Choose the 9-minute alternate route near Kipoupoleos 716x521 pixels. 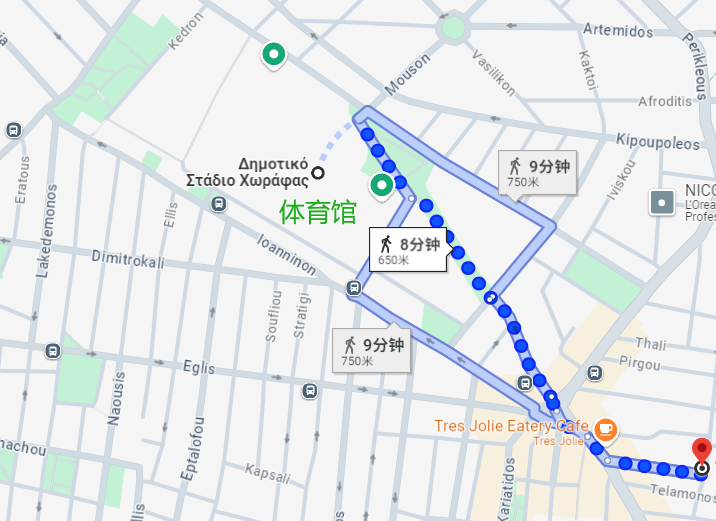(538, 172)
